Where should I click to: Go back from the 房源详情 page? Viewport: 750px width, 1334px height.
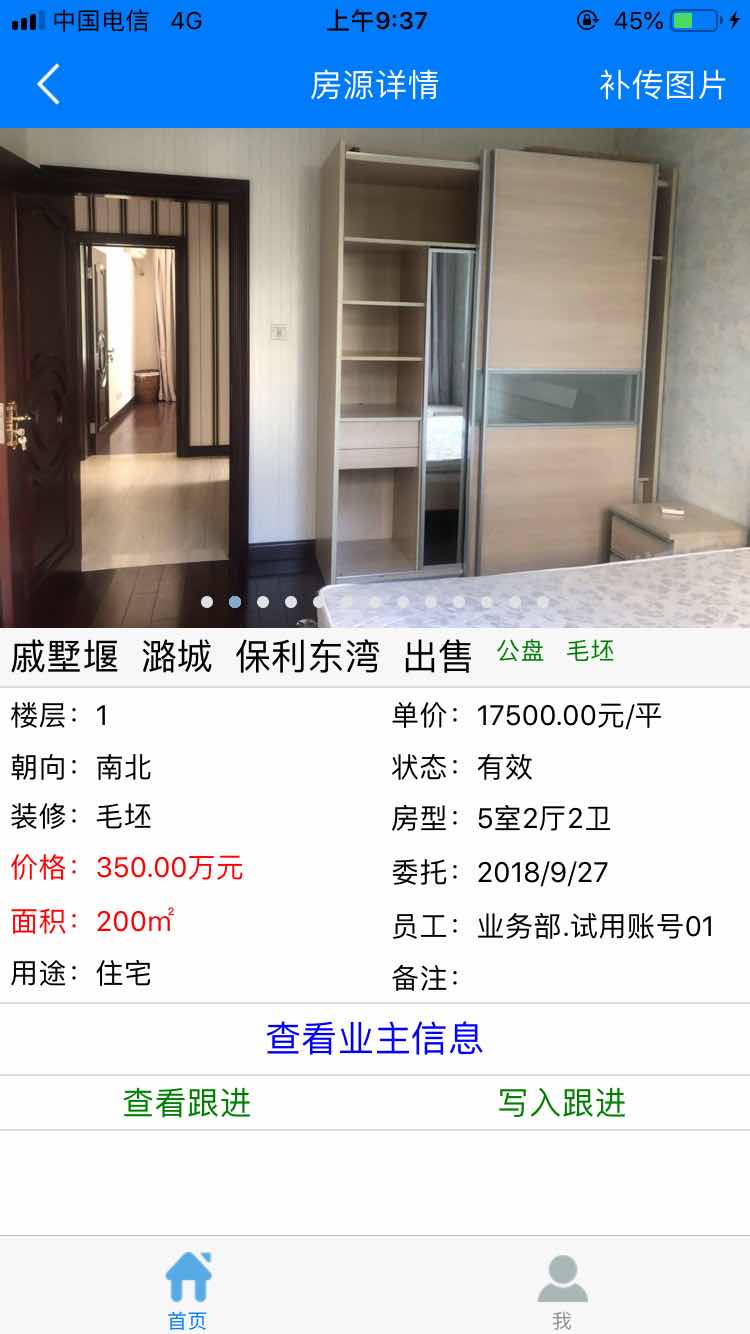click(x=49, y=85)
